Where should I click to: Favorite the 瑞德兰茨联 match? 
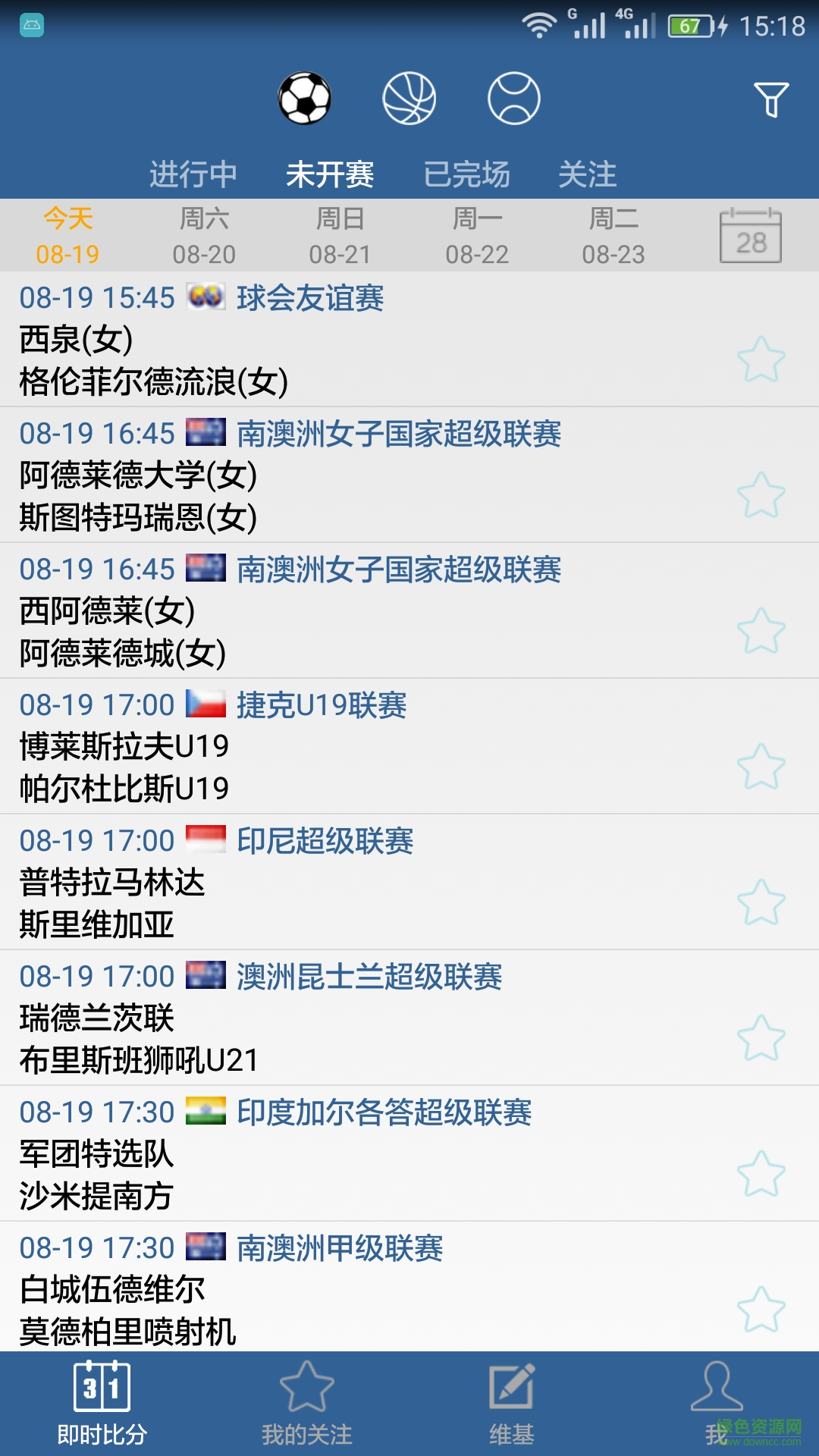click(761, 1038)
